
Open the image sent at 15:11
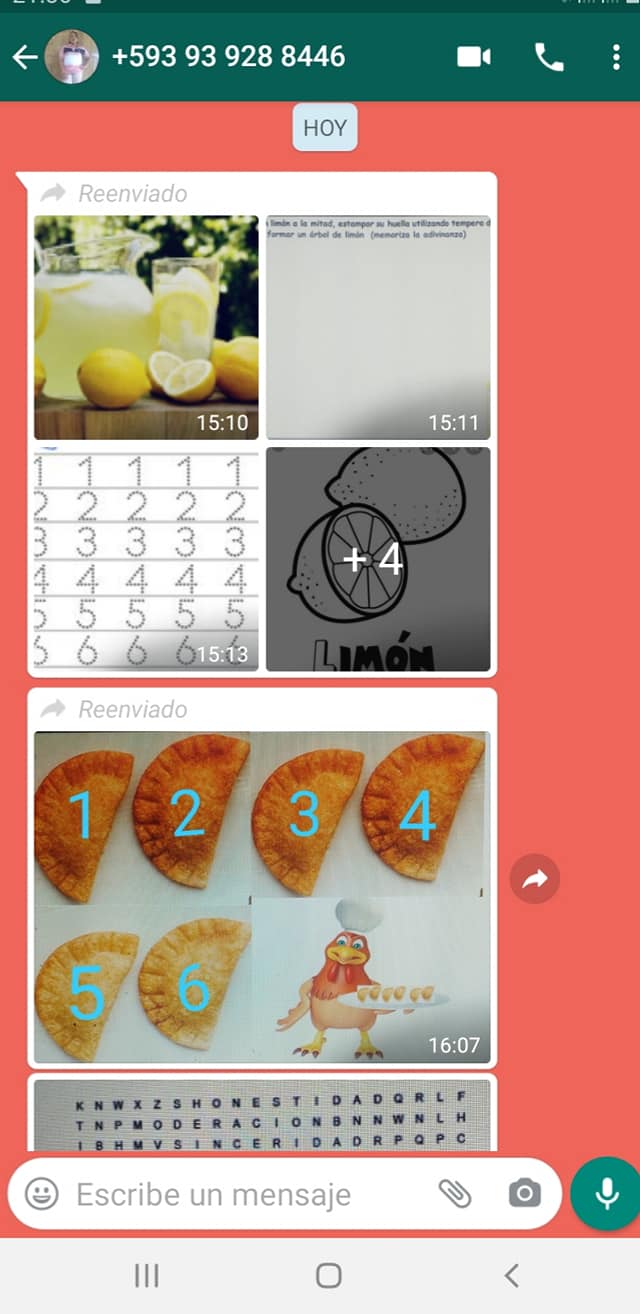click(378, 327)
